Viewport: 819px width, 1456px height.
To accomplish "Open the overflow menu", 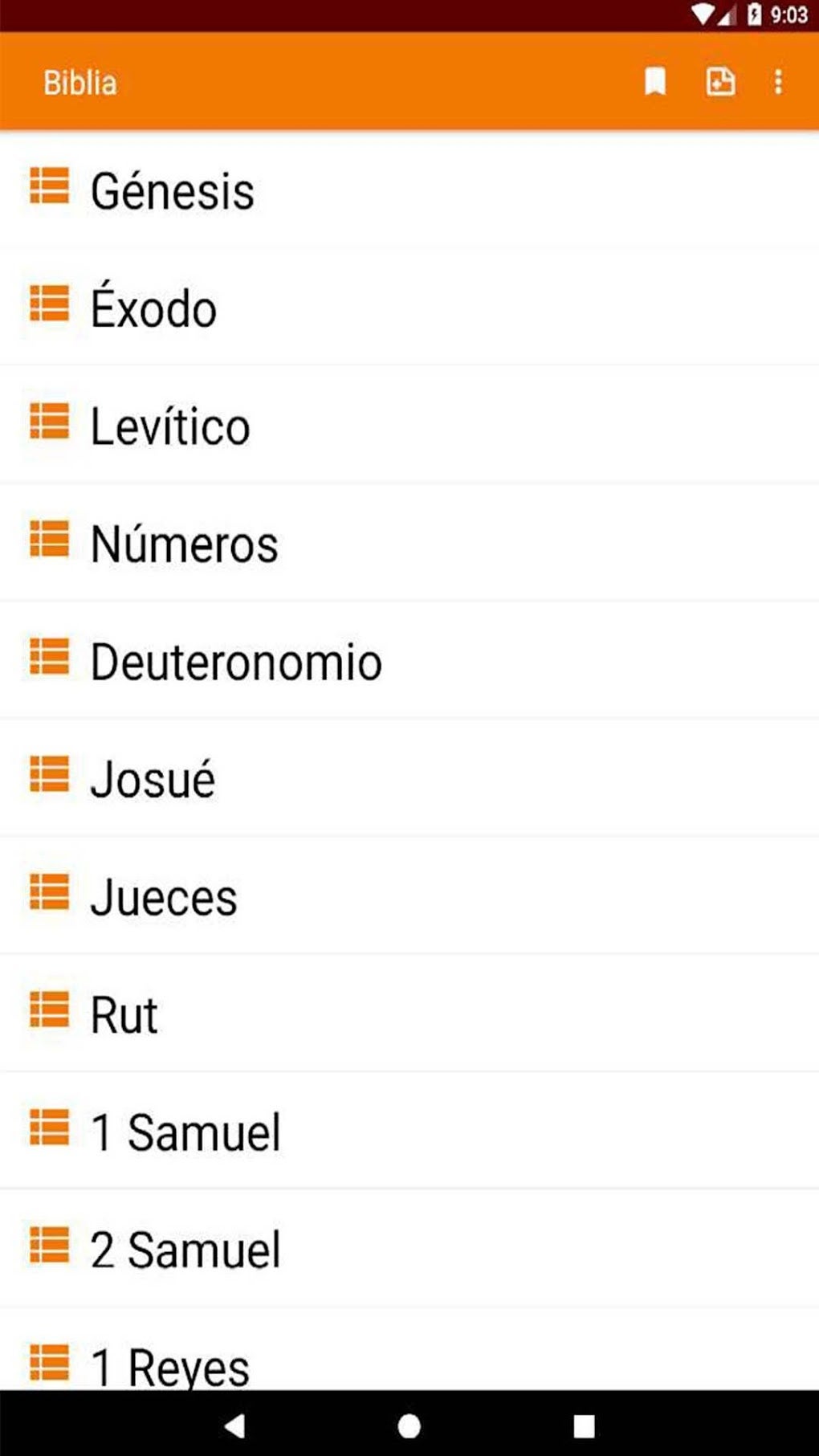I will pyautogui.click(x=778, y=82).
